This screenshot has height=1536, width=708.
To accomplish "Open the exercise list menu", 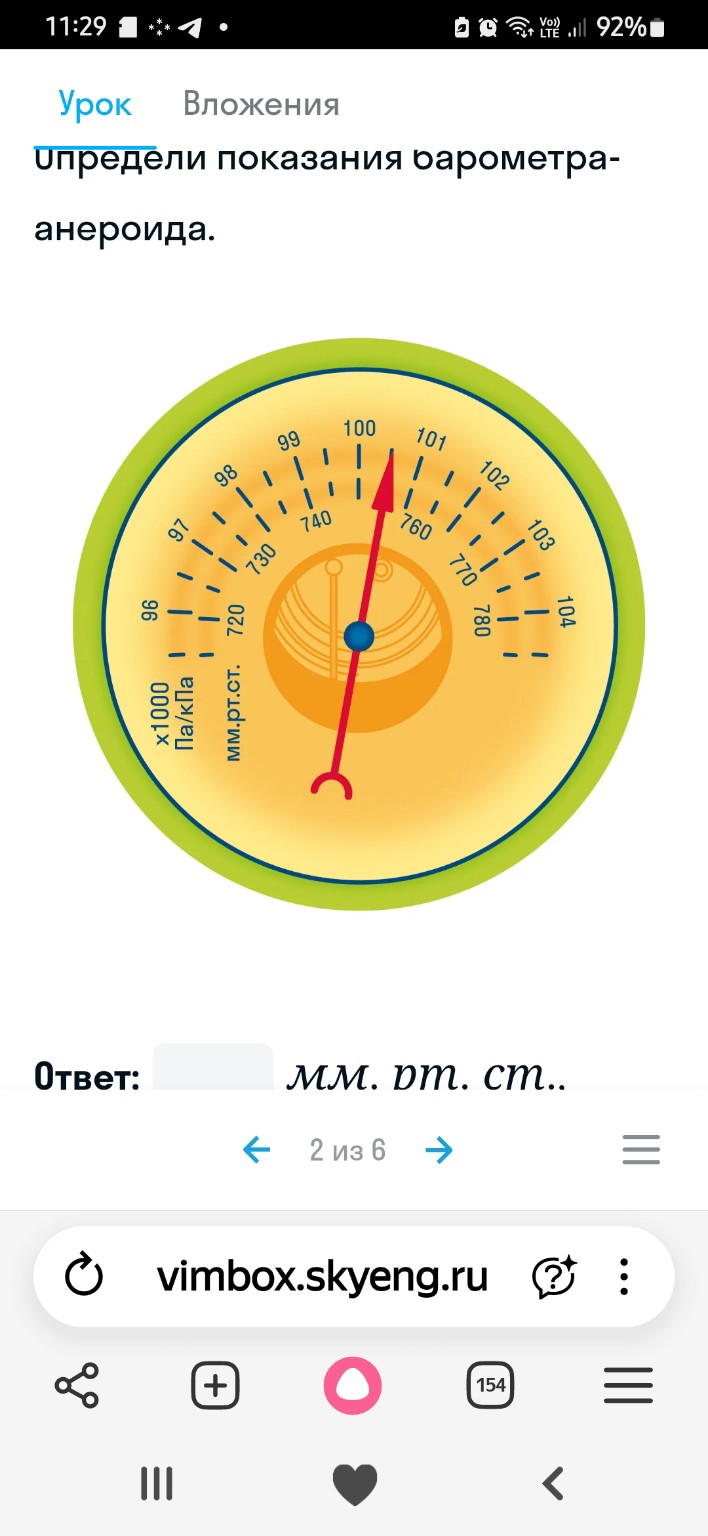I will [x=641, y=1150].
